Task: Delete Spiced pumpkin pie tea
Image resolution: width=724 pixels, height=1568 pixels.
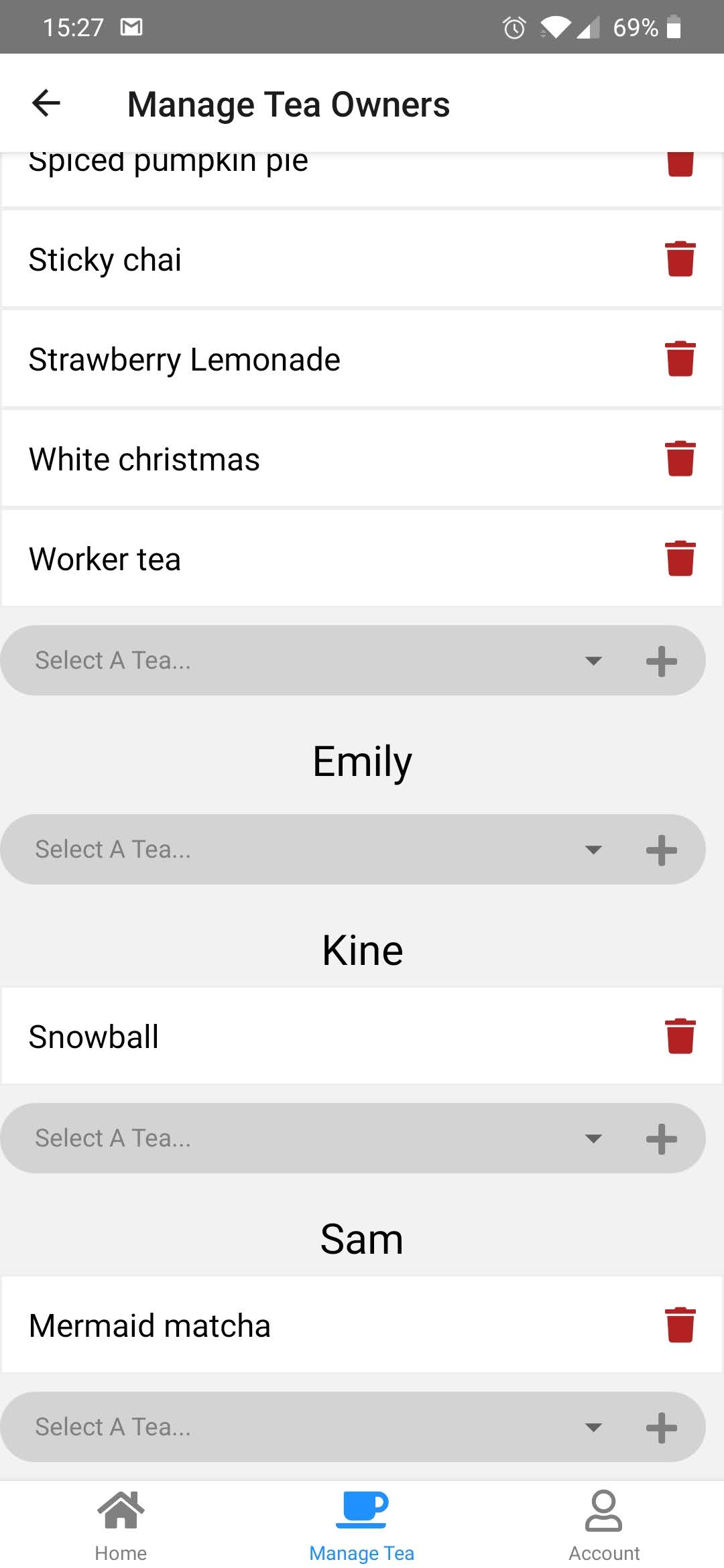Action: (680, 164)
